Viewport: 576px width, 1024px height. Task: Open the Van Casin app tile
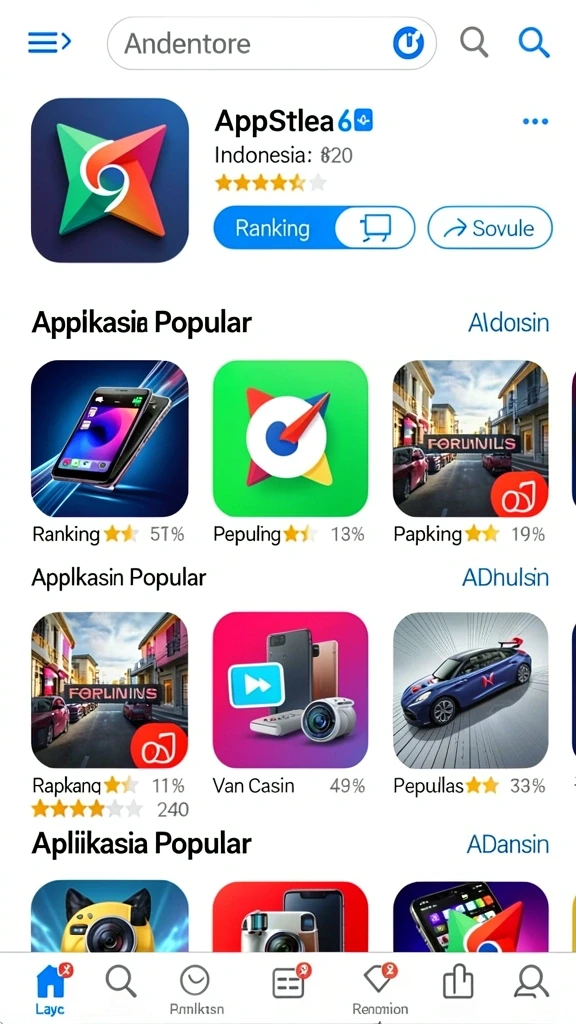291,690
